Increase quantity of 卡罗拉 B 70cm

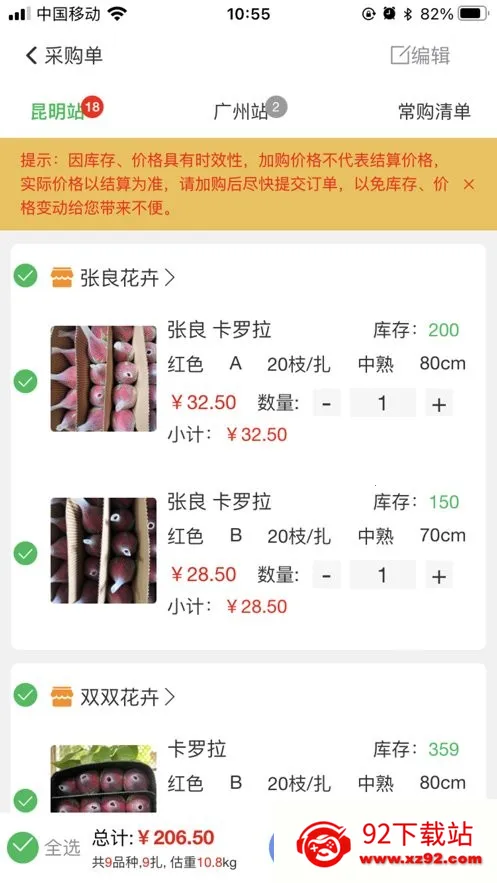click(439, 576)
